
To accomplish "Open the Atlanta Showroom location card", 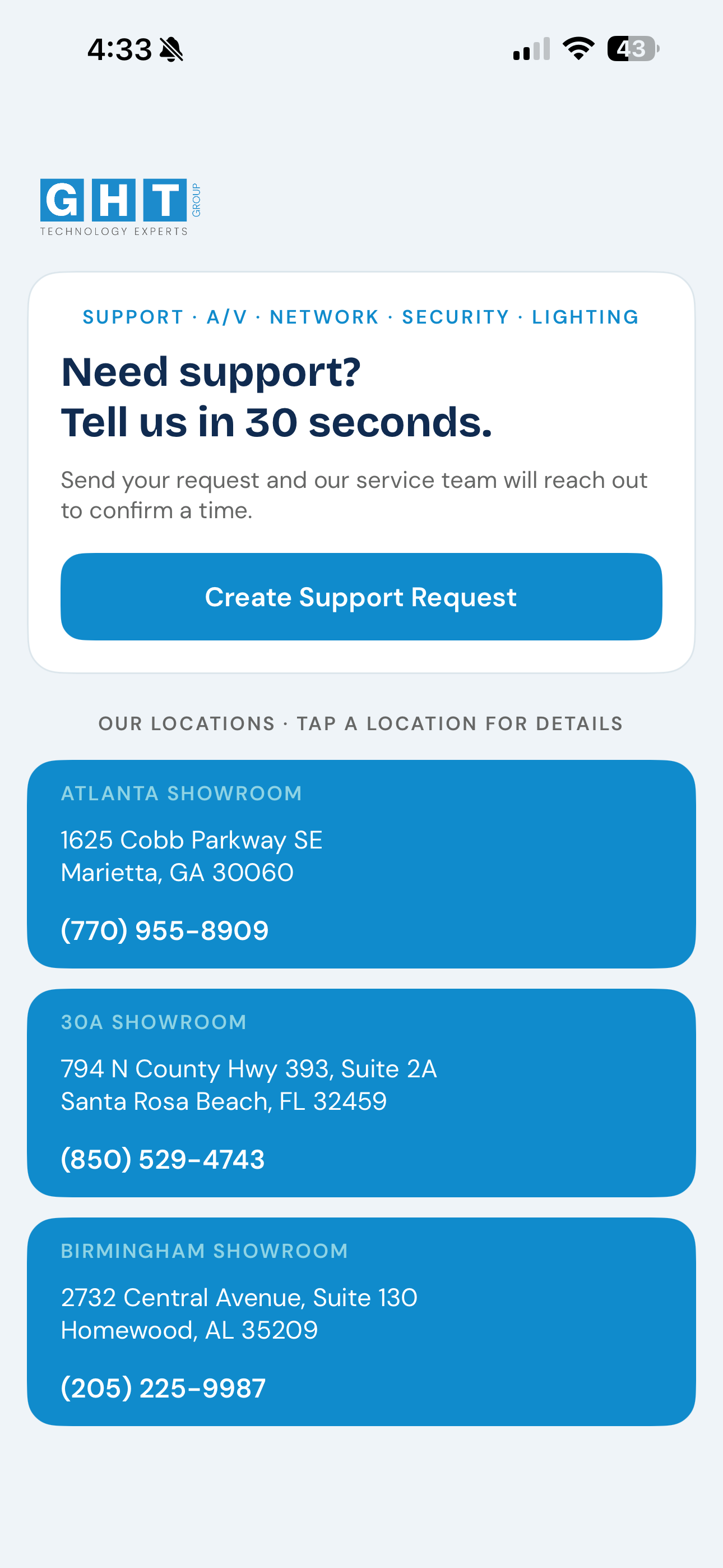I will 361,864.
